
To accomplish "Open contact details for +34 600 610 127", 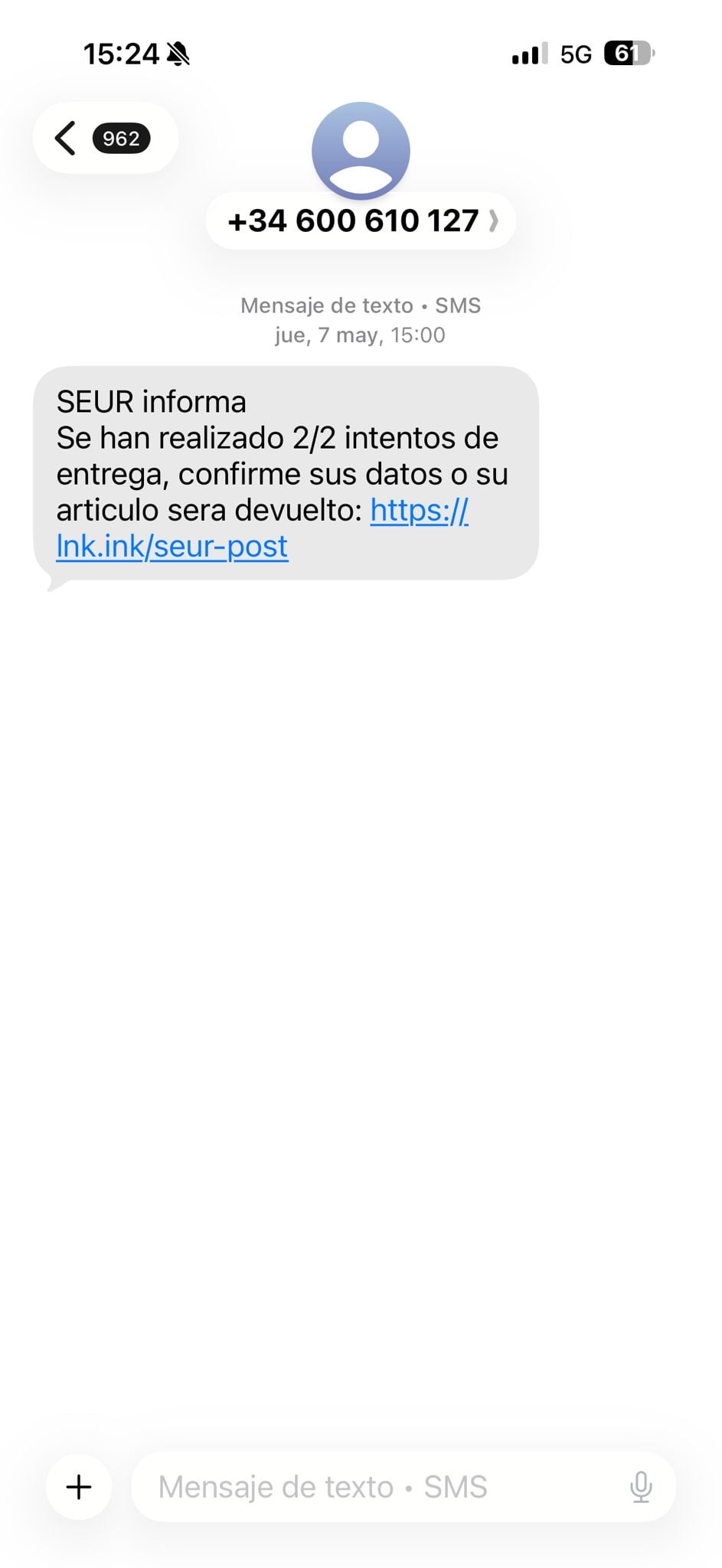I will [361, 221].
